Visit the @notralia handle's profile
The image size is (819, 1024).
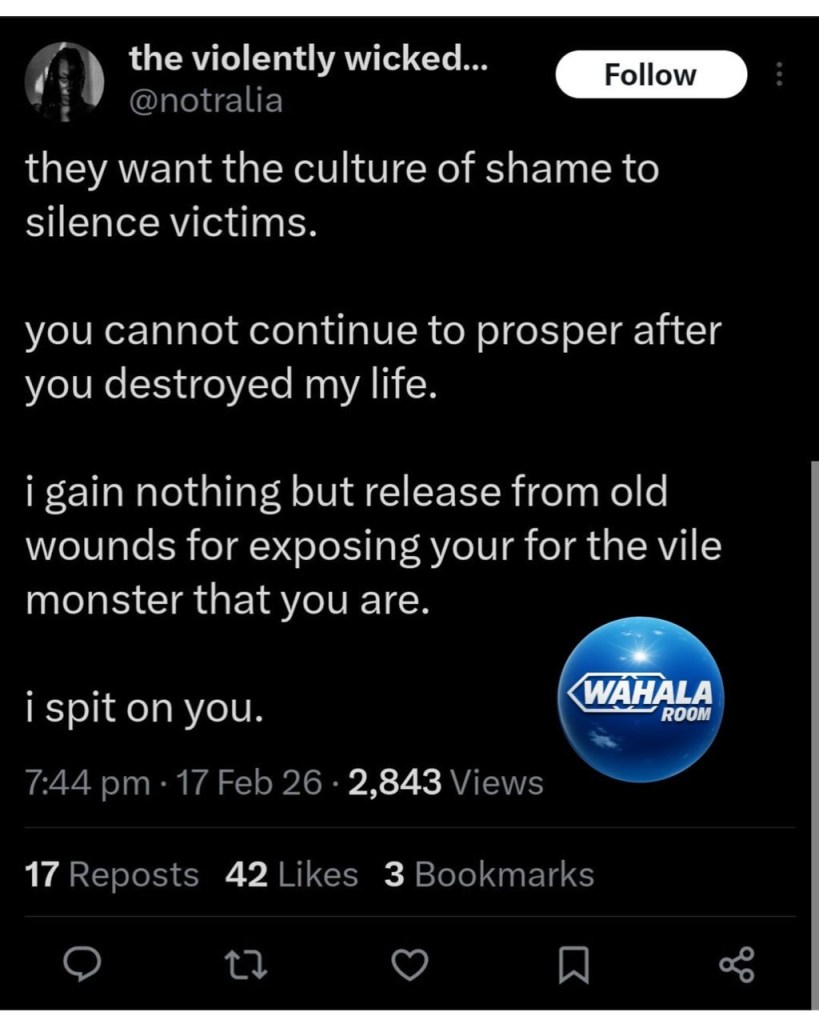[207, 101]
